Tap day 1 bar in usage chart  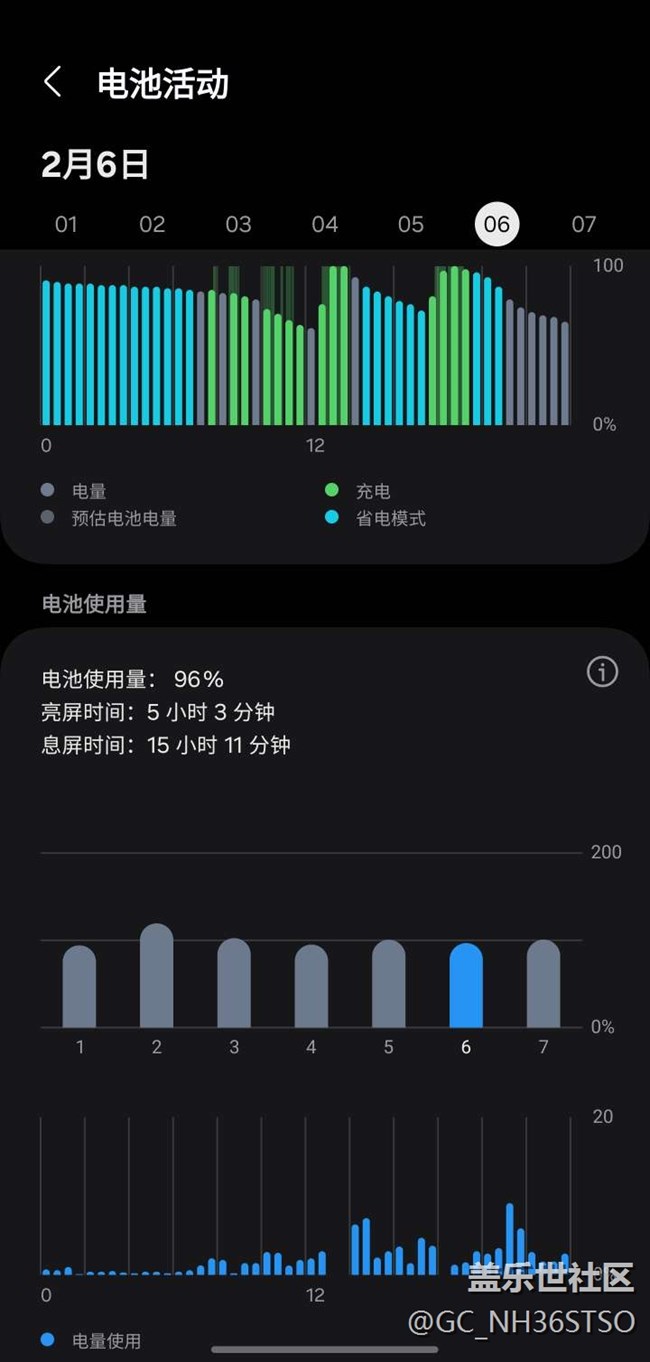(x=79, y=986)
